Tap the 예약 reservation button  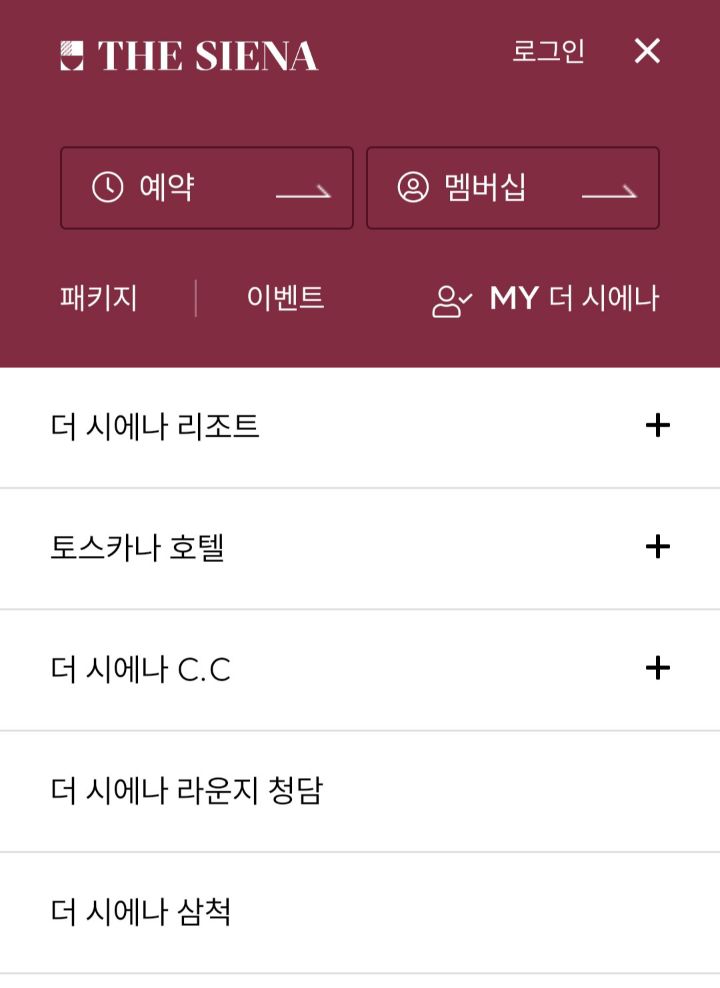click(x=207, y=188)
